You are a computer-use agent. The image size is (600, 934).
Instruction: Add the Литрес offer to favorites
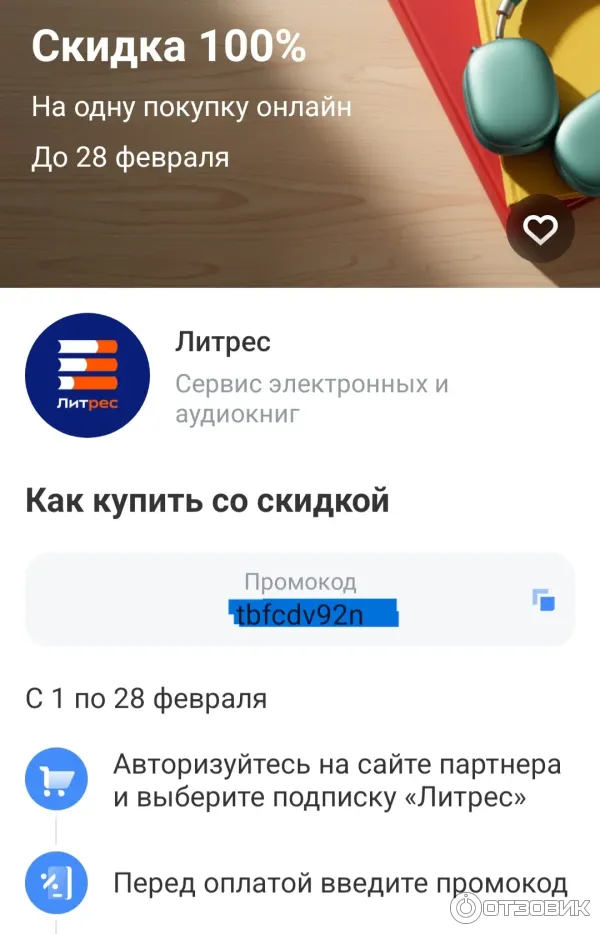(540, 230)
